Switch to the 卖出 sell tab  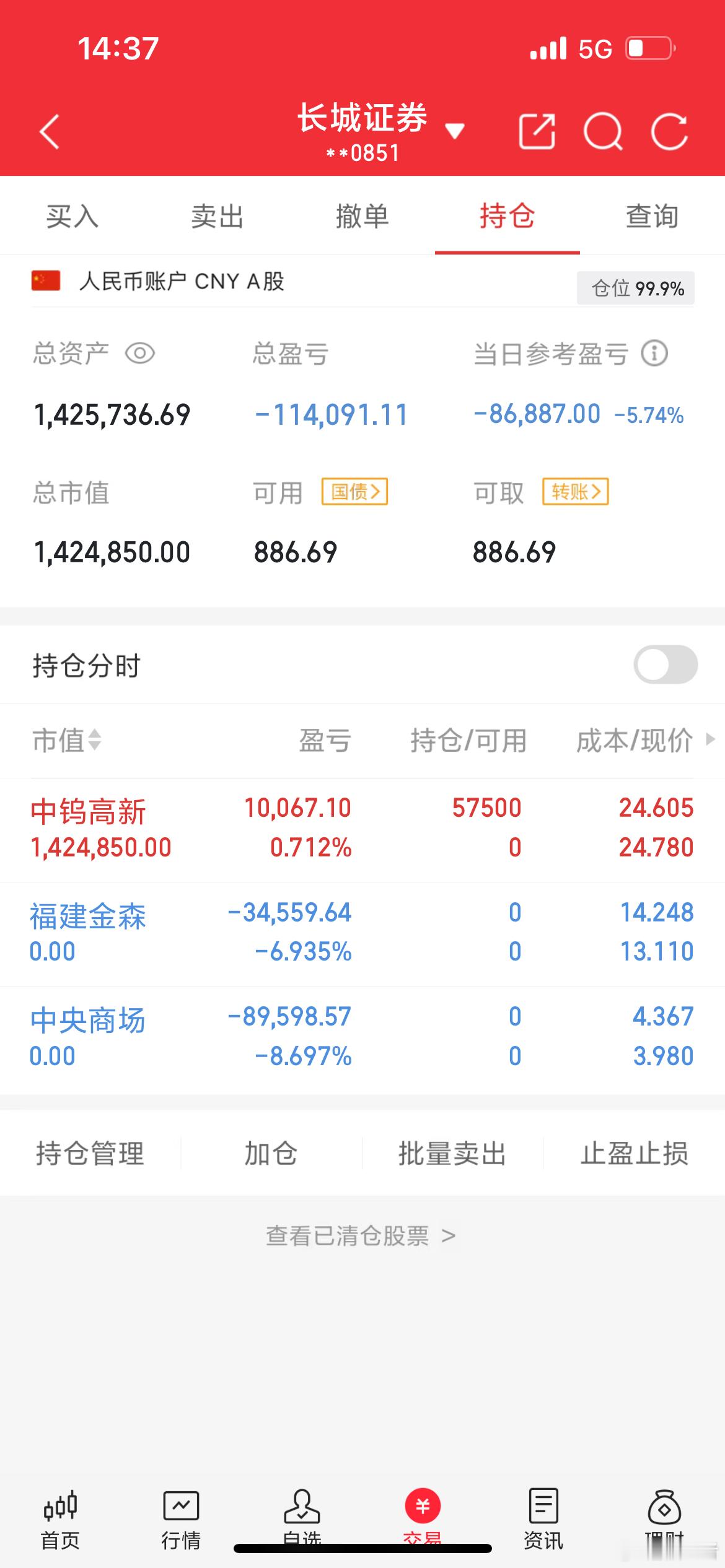click(217, 217)
